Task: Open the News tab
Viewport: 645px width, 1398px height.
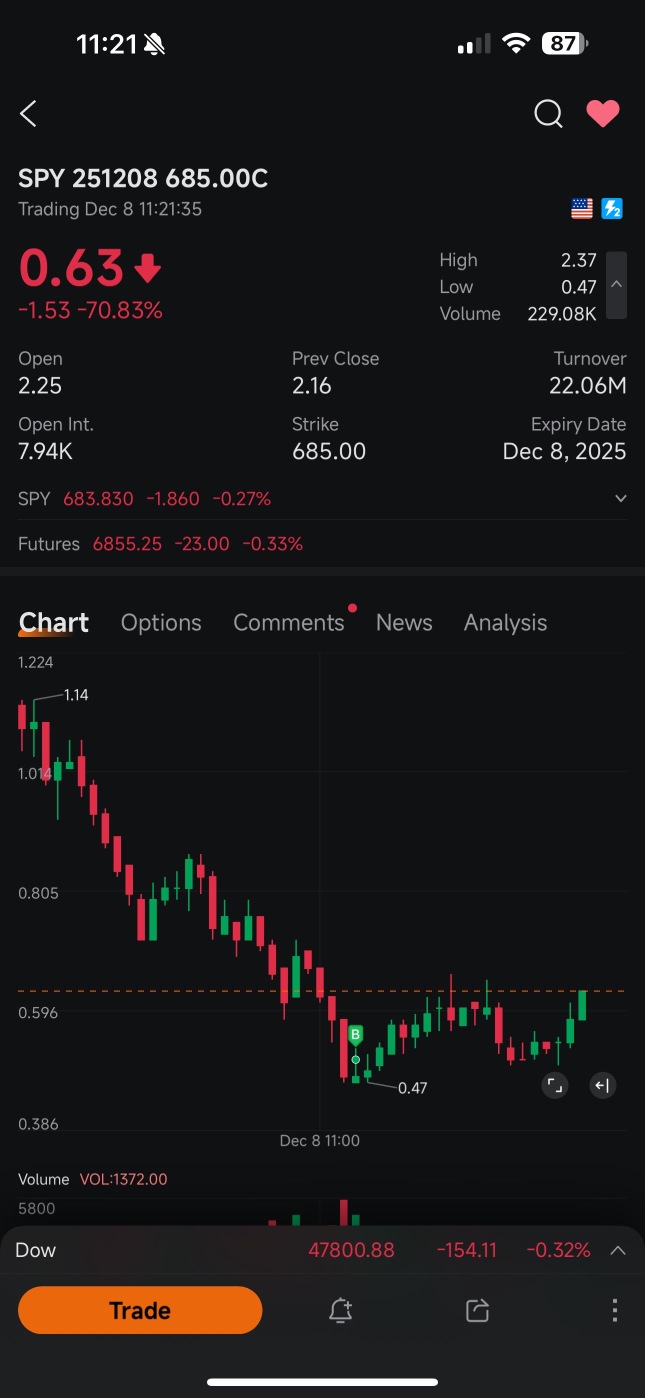Action: point(404,622)
